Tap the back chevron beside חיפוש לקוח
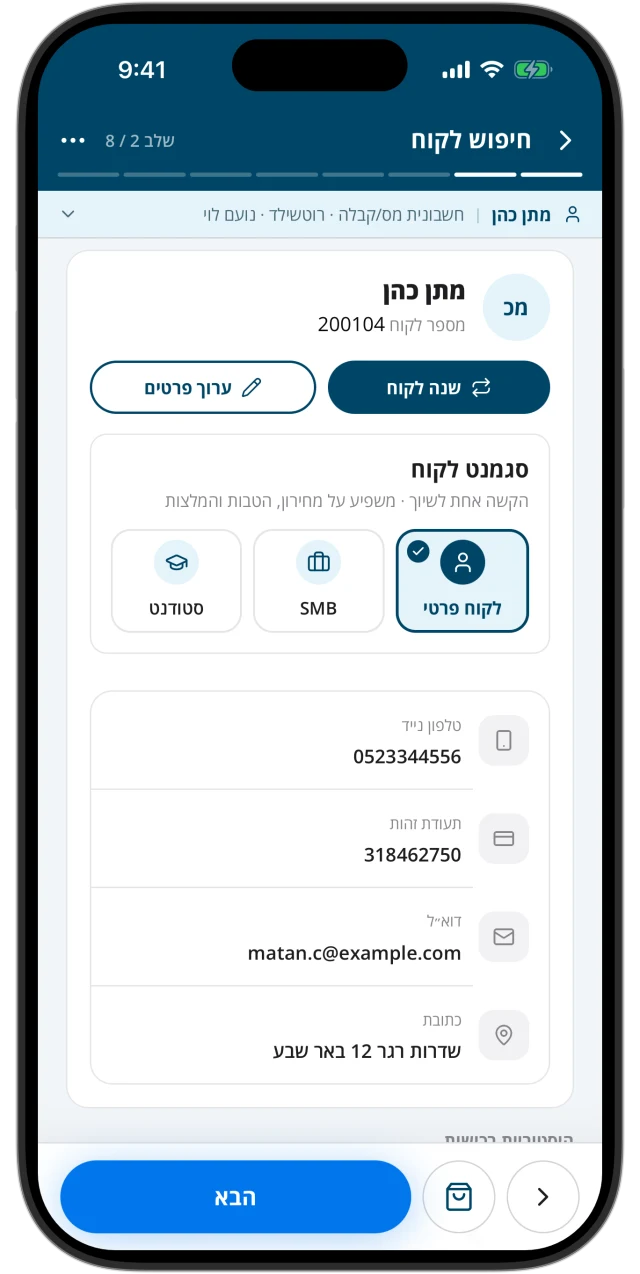The height and width of the screenshot is (1274, 640). point(566,140)
